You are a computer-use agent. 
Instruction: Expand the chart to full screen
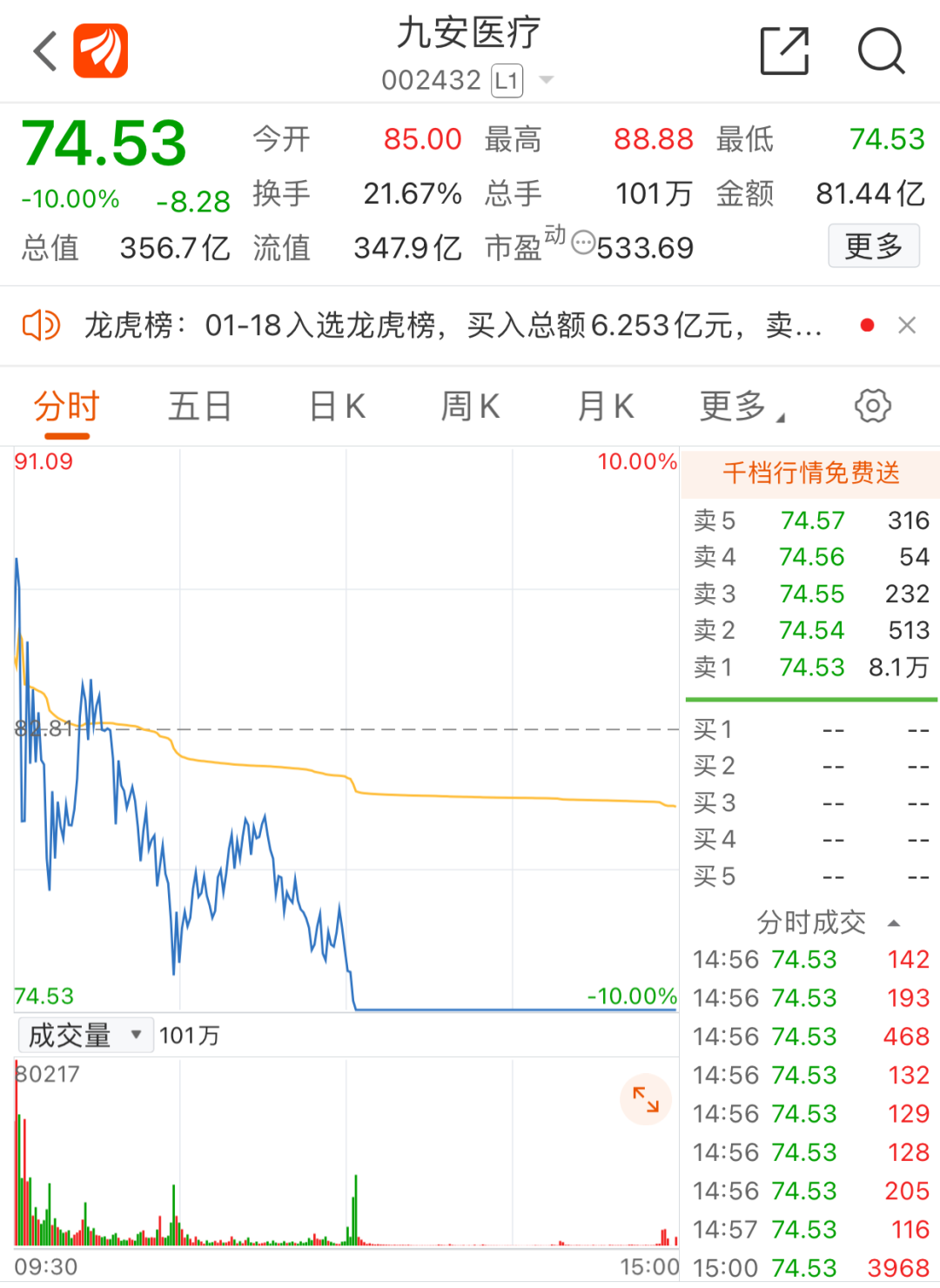pos(646,1099)
